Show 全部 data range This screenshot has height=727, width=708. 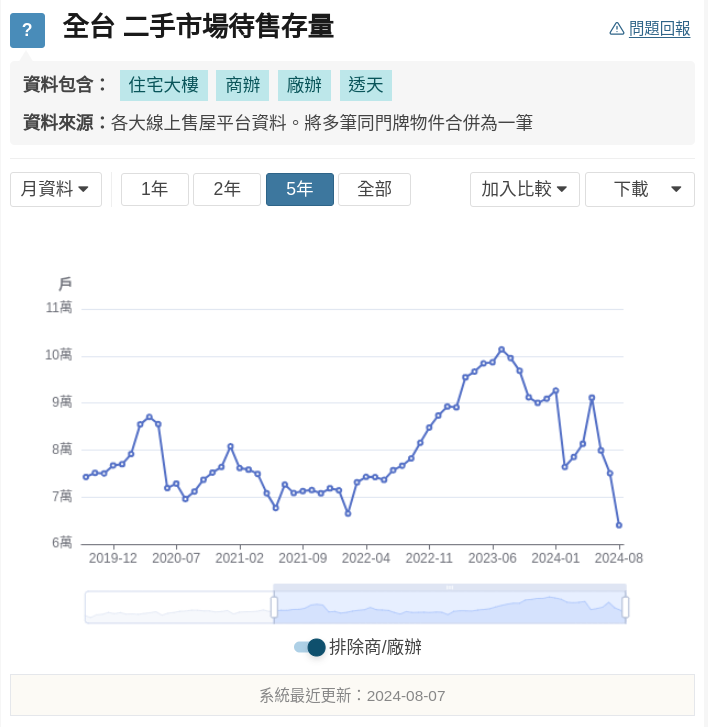[x=374, y=189]
